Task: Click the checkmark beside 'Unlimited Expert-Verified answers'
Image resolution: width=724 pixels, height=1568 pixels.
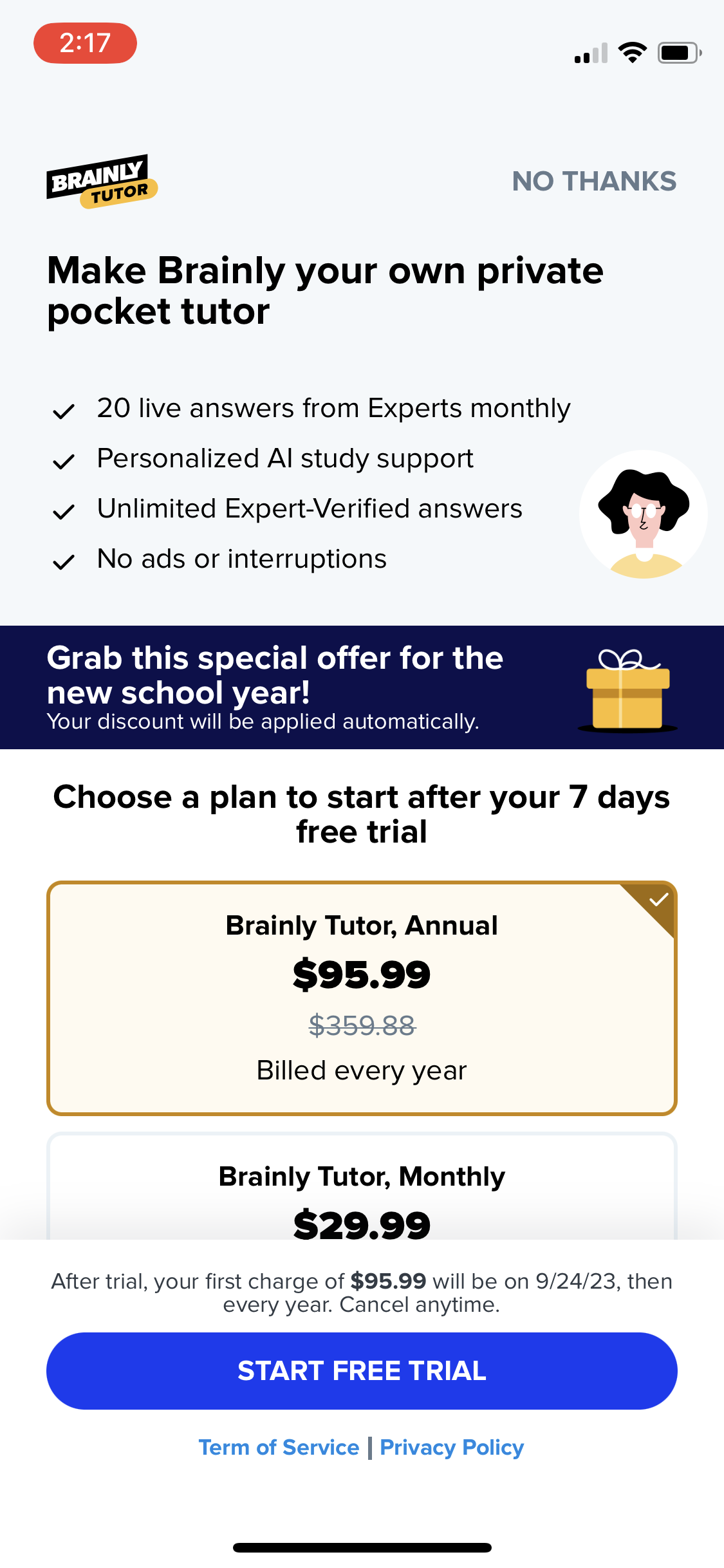Action: point(63,512)
